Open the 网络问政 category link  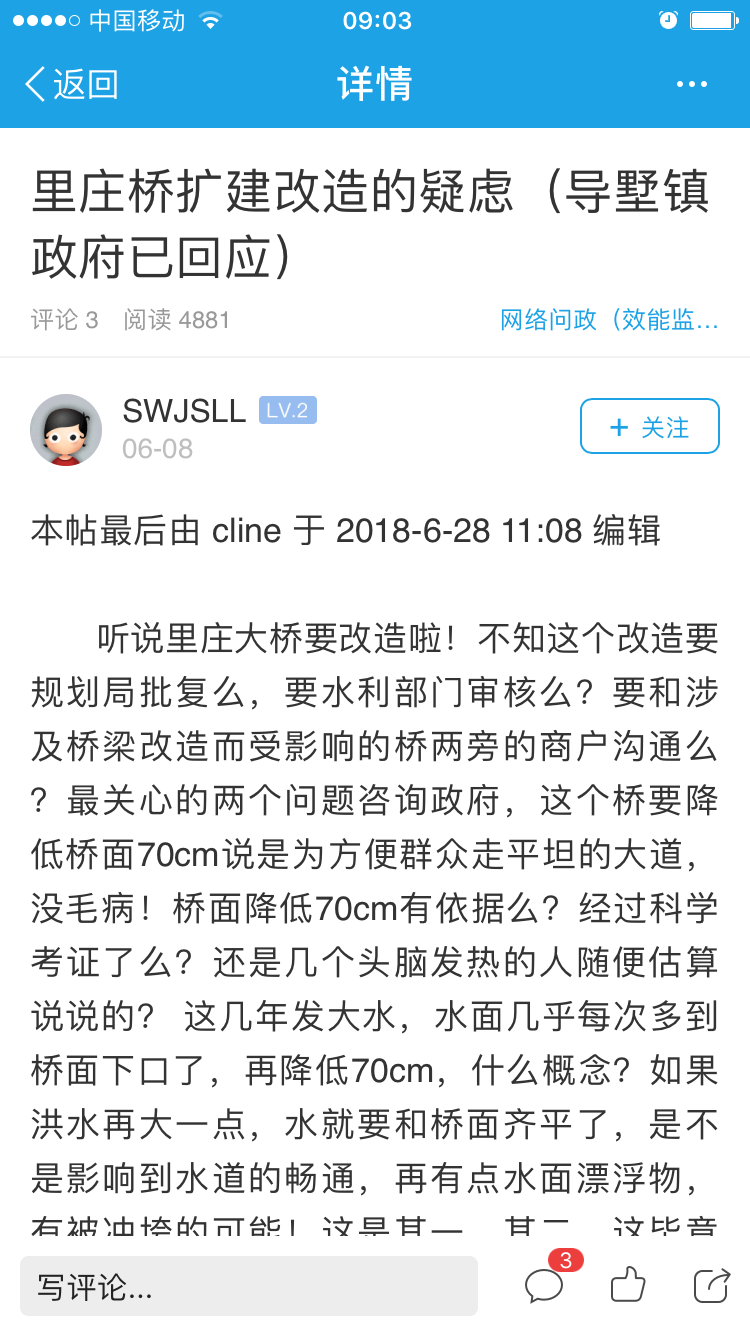click(609, 320)
